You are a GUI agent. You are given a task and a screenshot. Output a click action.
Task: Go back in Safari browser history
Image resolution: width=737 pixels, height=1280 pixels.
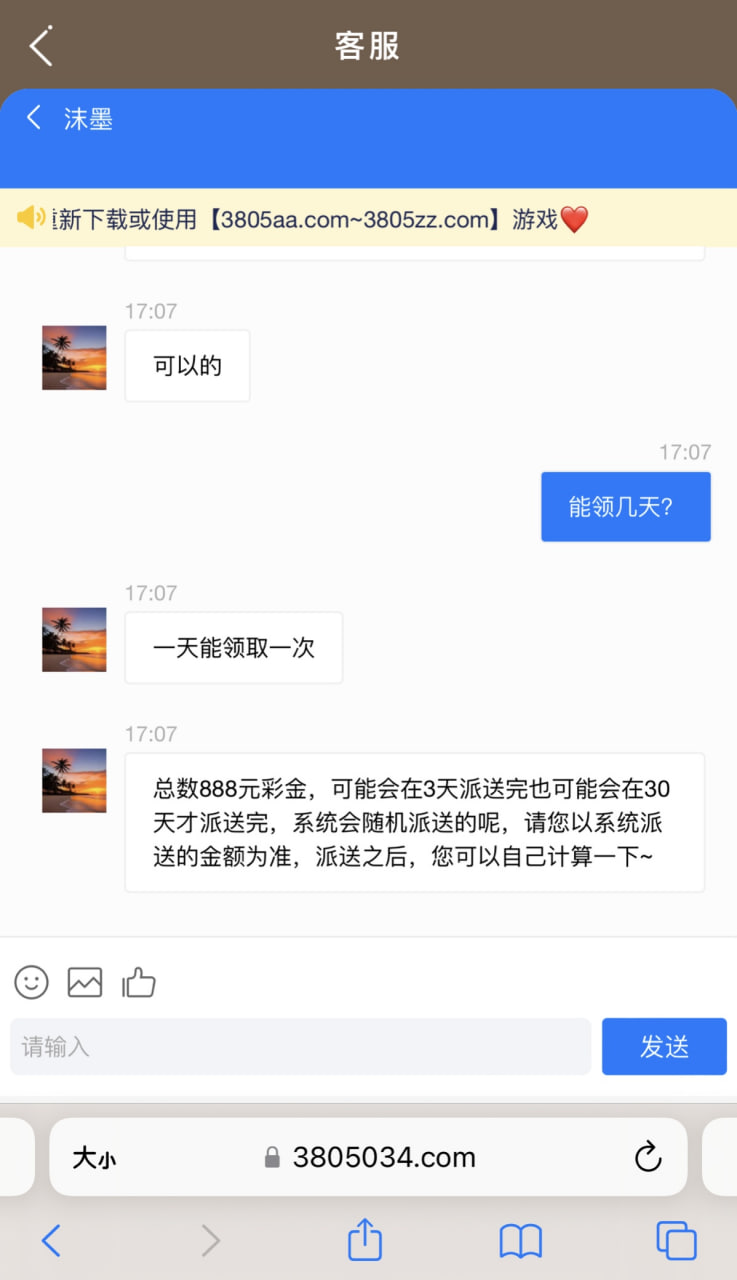click(51, 1241)
